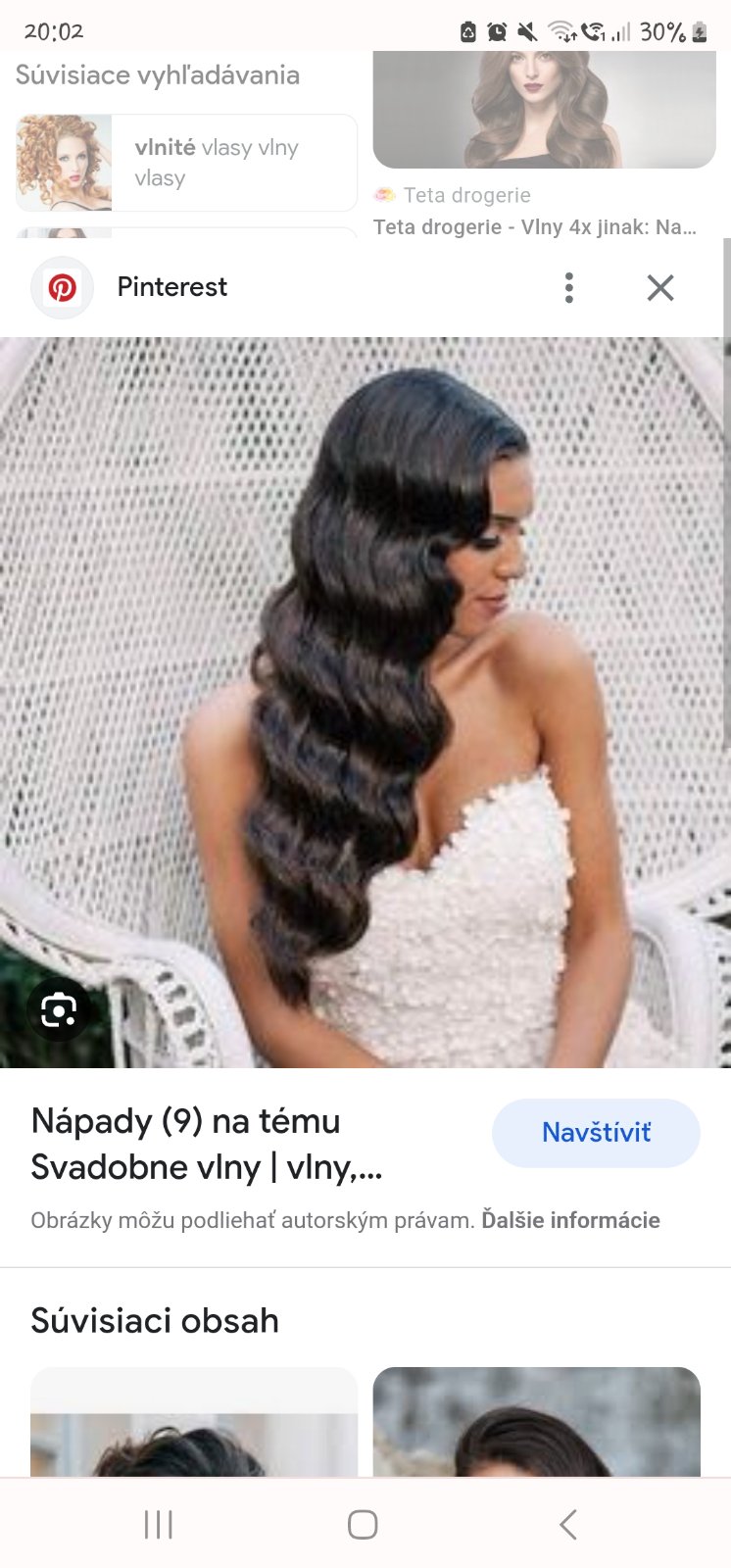Open the Pinterest source header
The height and width of the screenshot is (1568, 731).
(x=171, y=287)
